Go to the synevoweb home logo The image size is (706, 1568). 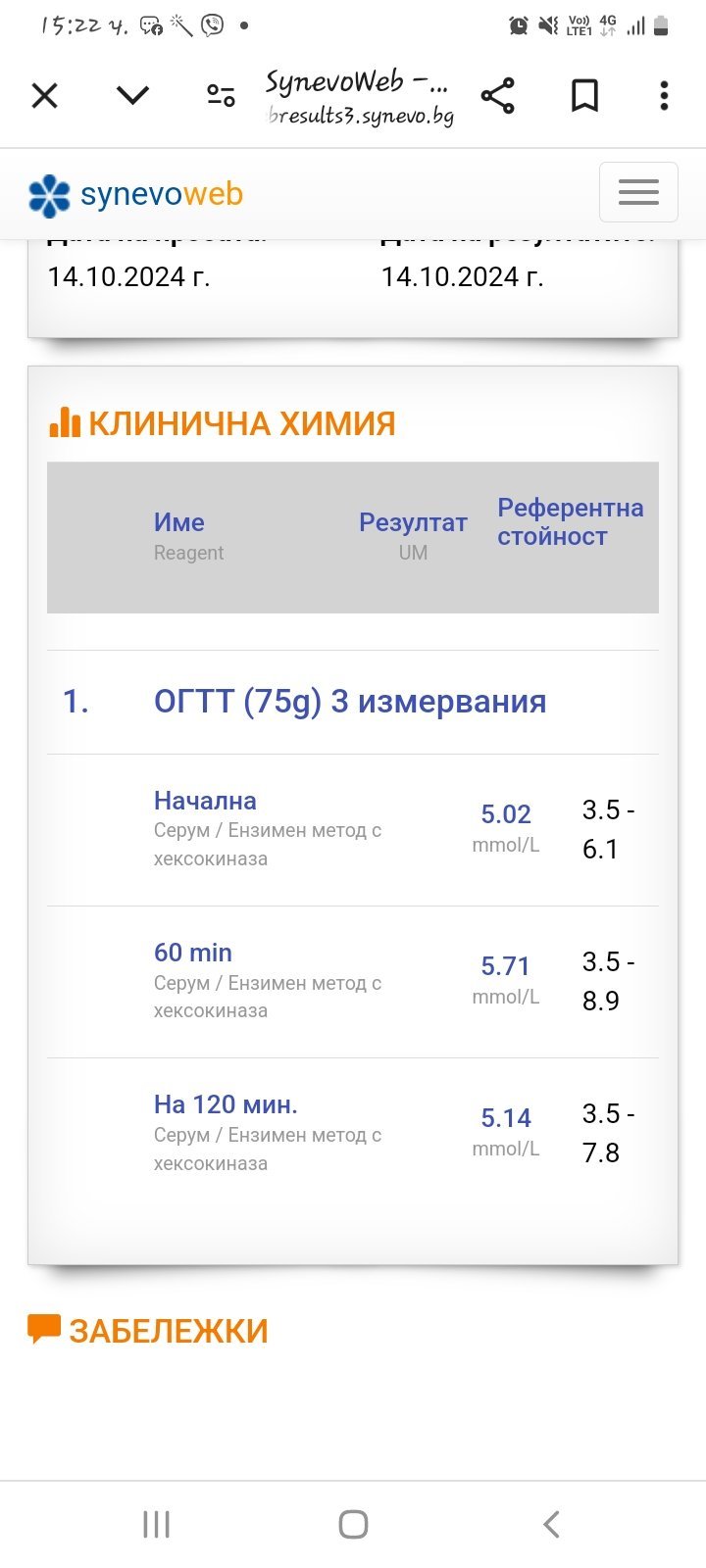(136, 195)
